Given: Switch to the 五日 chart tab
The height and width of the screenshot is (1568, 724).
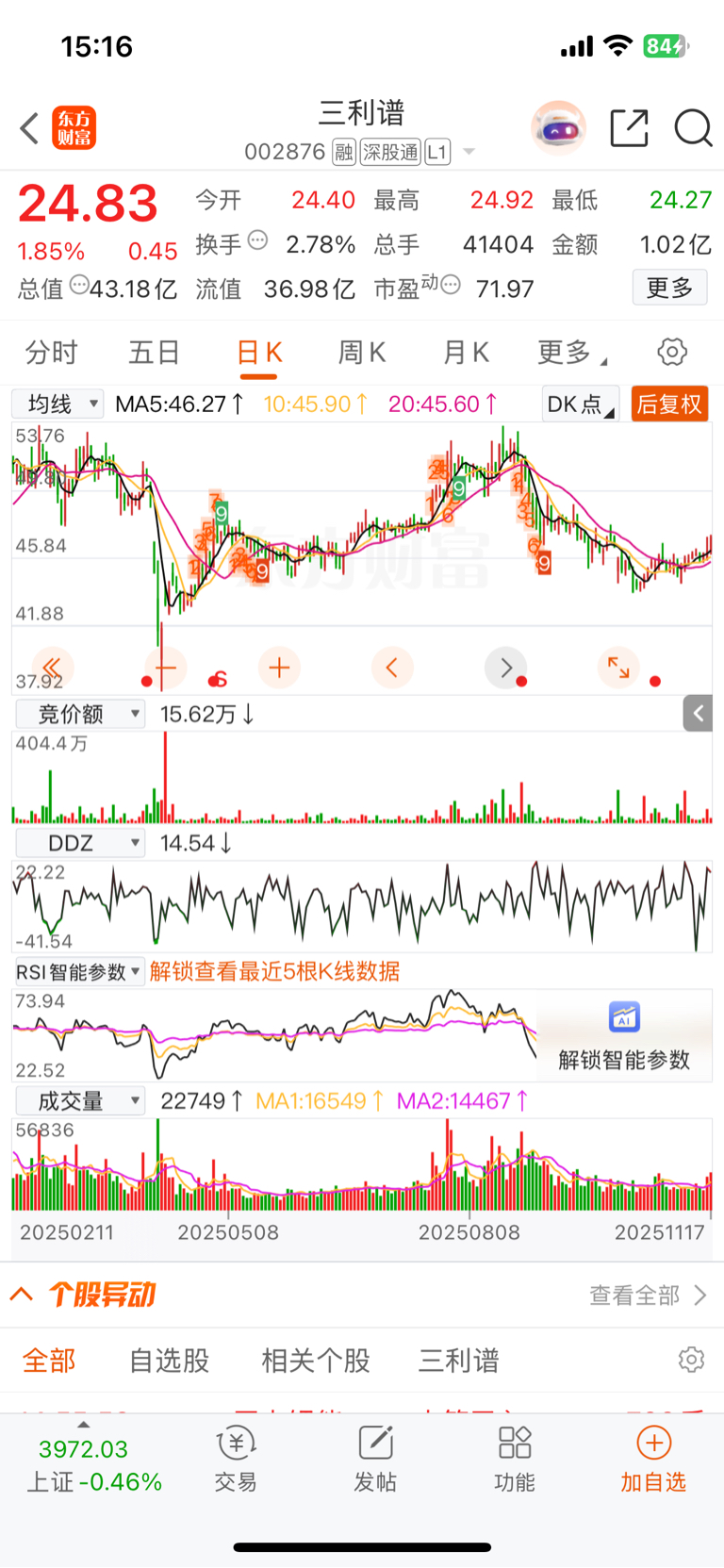Looking at the screenshot, I should click(154, 353).
